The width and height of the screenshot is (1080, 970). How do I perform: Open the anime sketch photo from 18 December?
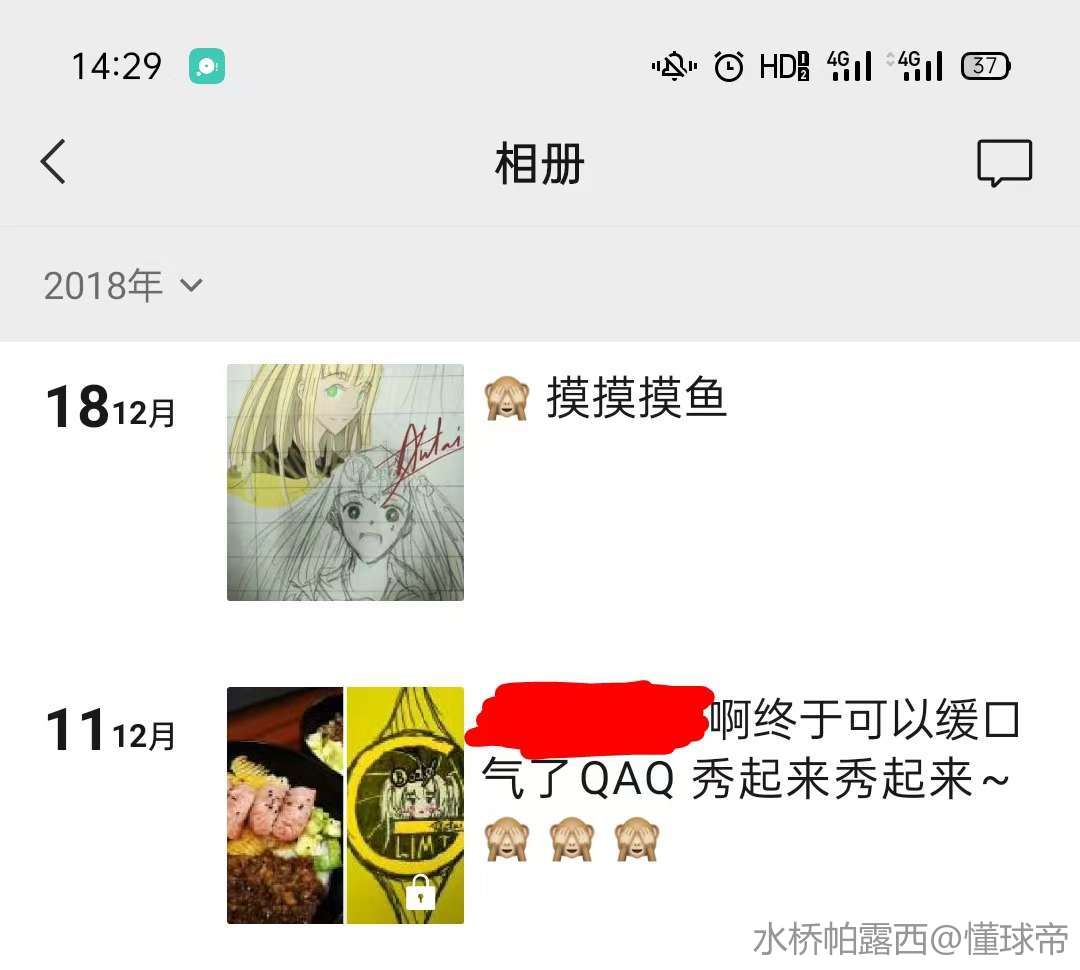click(345, 482)
